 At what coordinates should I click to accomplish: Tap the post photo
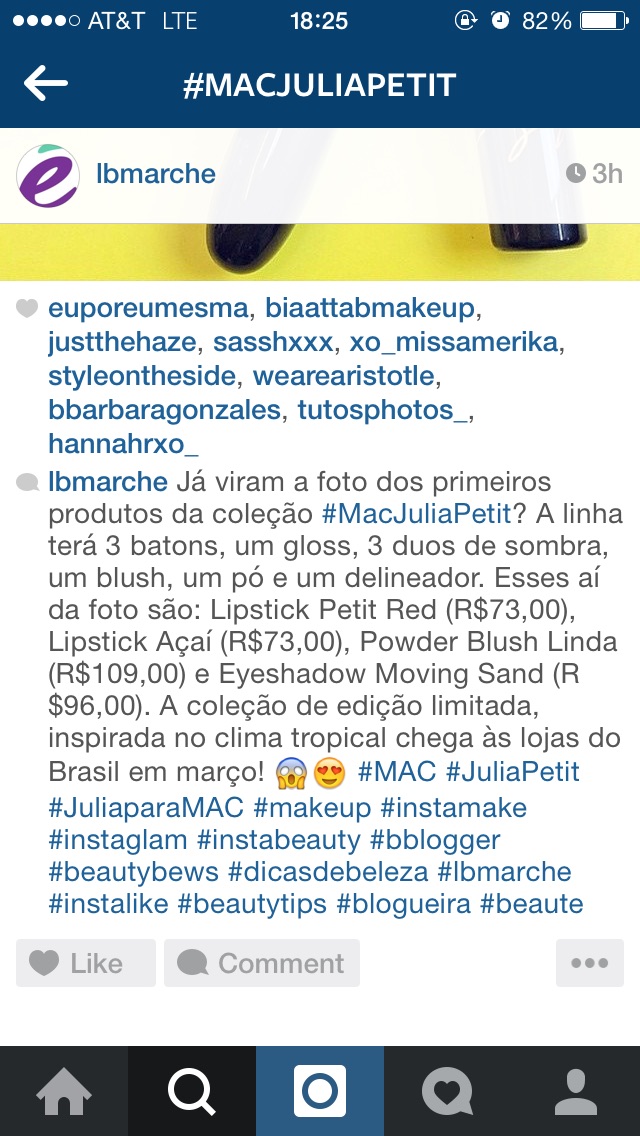click(x=320, y=250)
